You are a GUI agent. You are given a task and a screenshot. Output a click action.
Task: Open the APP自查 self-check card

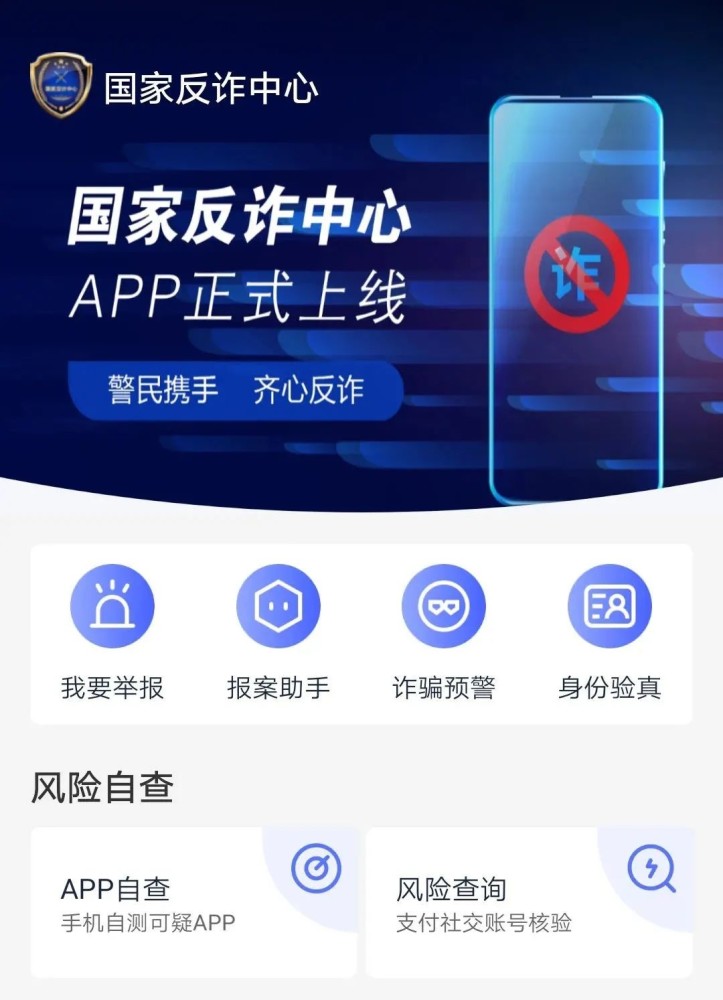point(193,902)
